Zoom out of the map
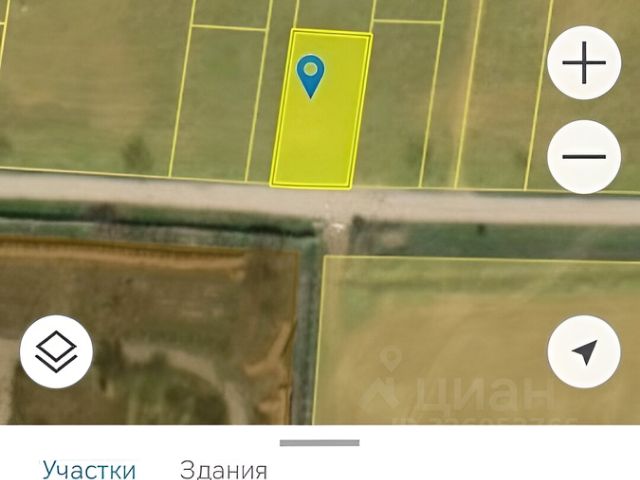Viewport: 640px width, 480px height. [585, 156]
